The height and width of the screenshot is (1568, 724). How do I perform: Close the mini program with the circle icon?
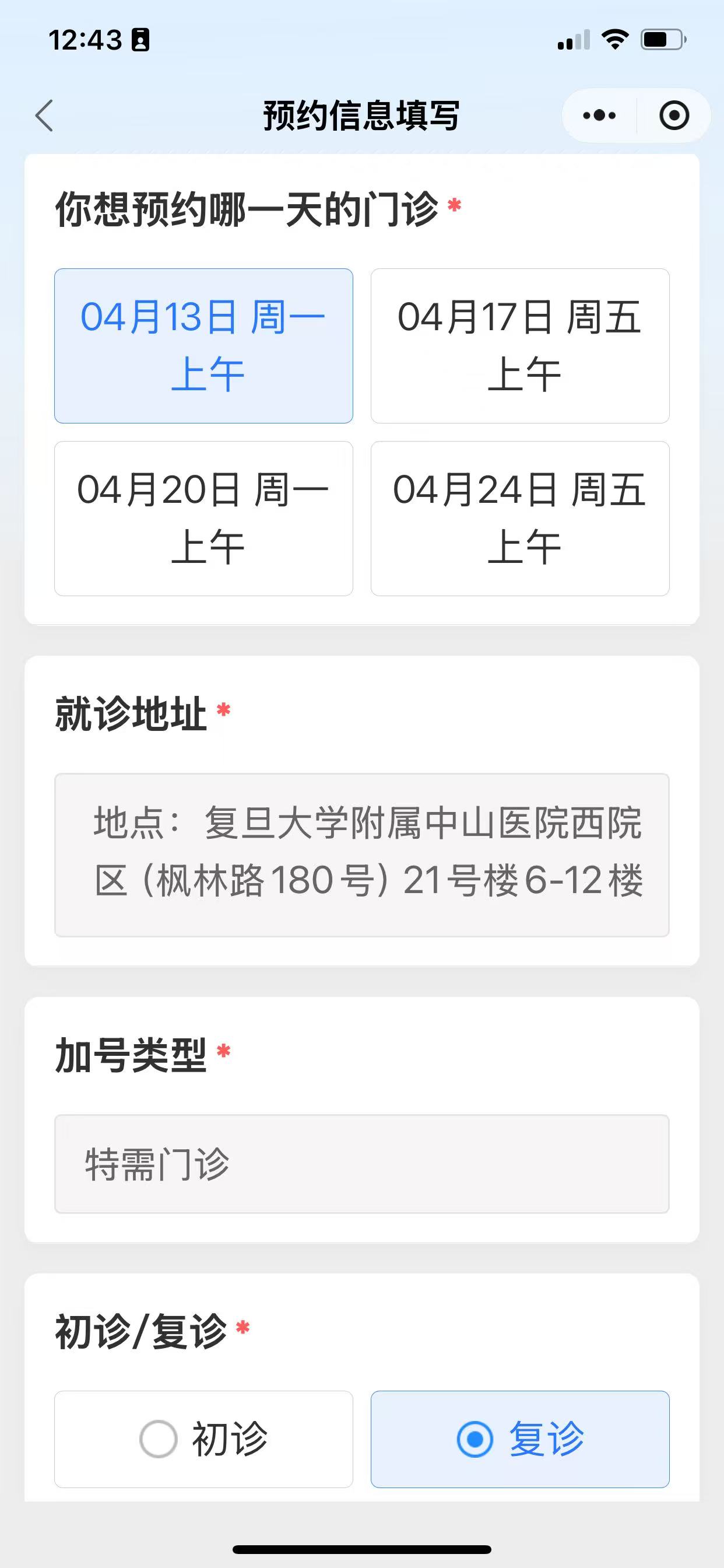(x=673, y=116)
